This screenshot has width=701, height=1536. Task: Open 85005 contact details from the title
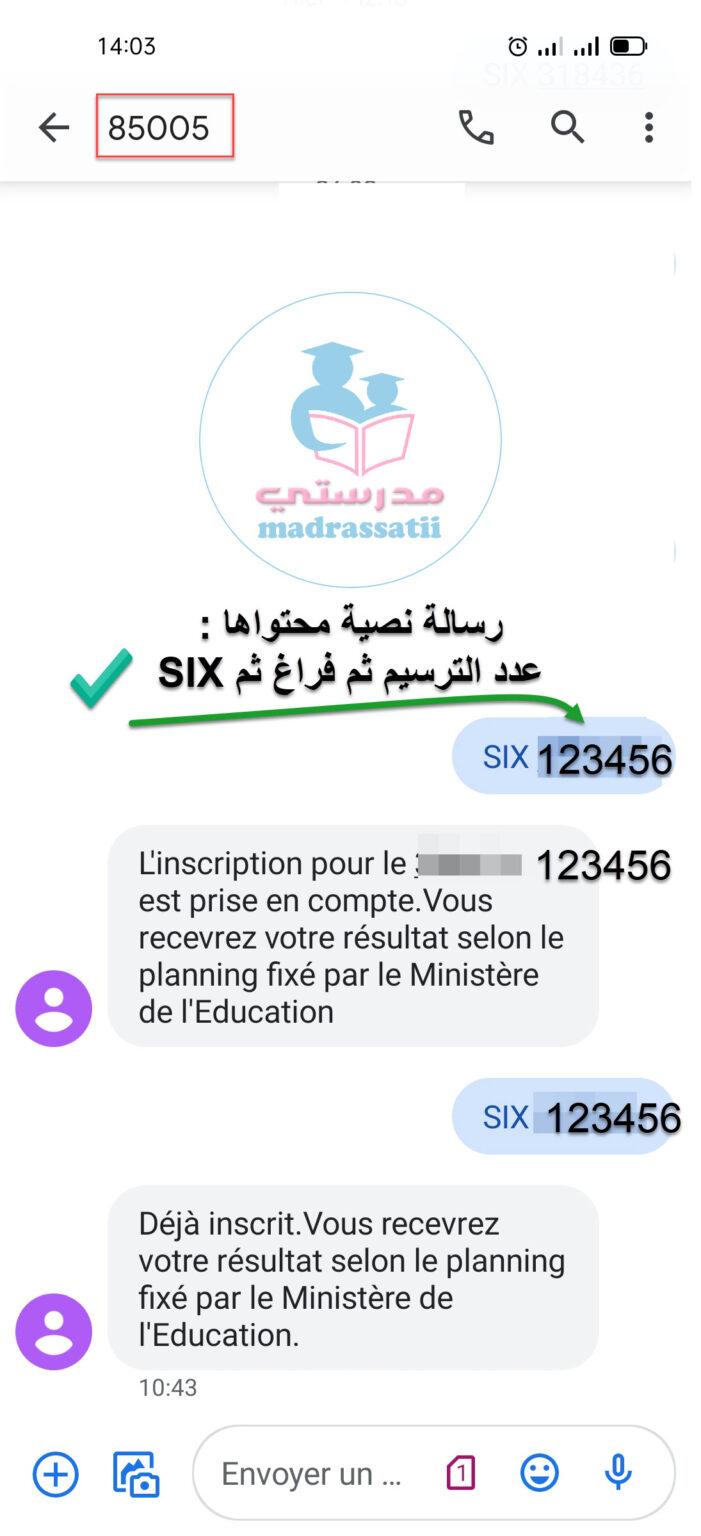coord(159,128)
